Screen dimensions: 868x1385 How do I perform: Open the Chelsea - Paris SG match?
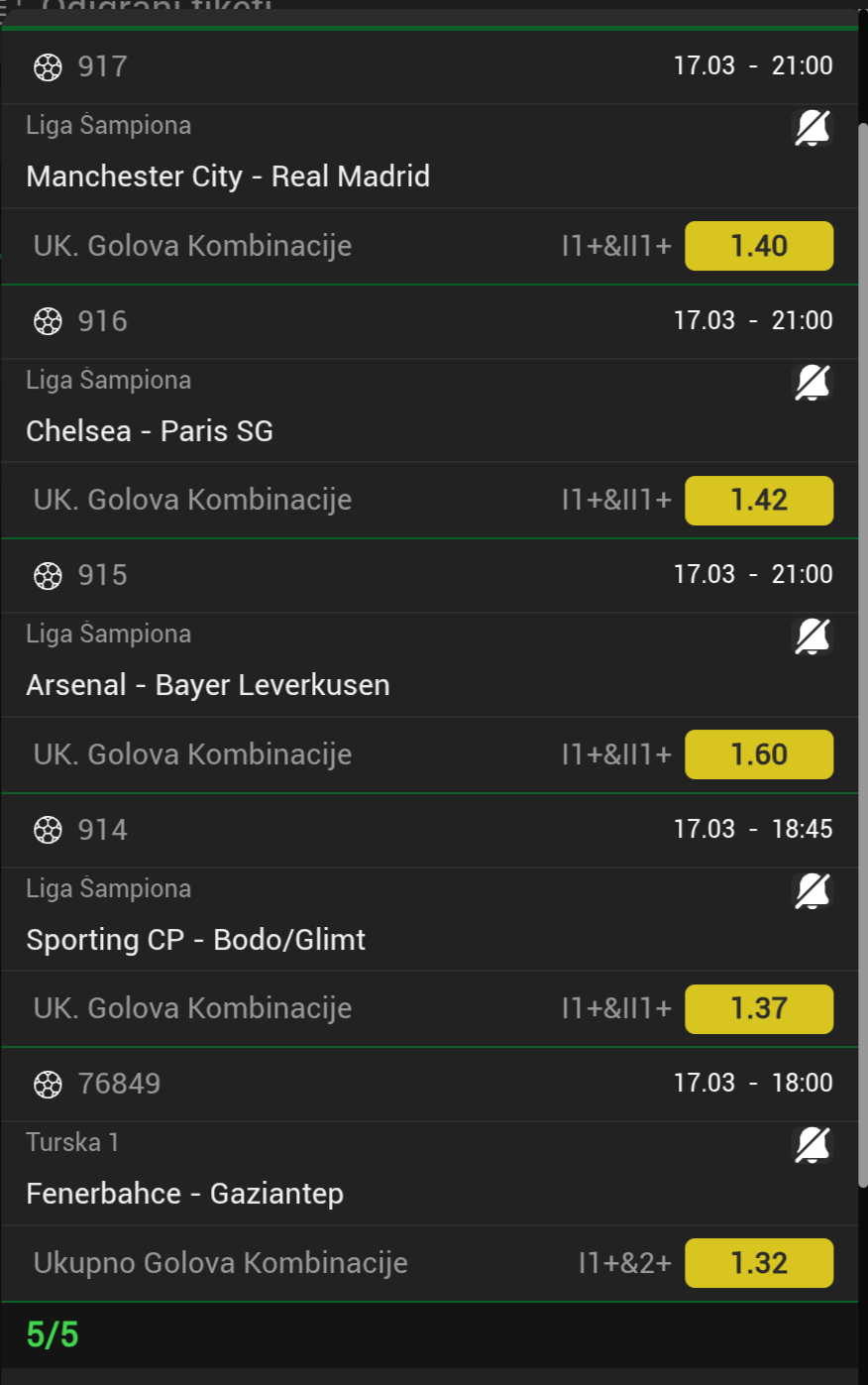click(150, 431)
